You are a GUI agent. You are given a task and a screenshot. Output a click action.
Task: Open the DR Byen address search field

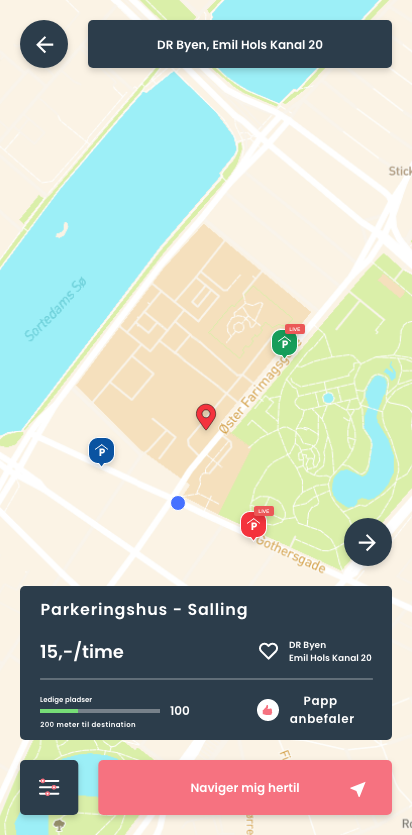pos(240,44)
